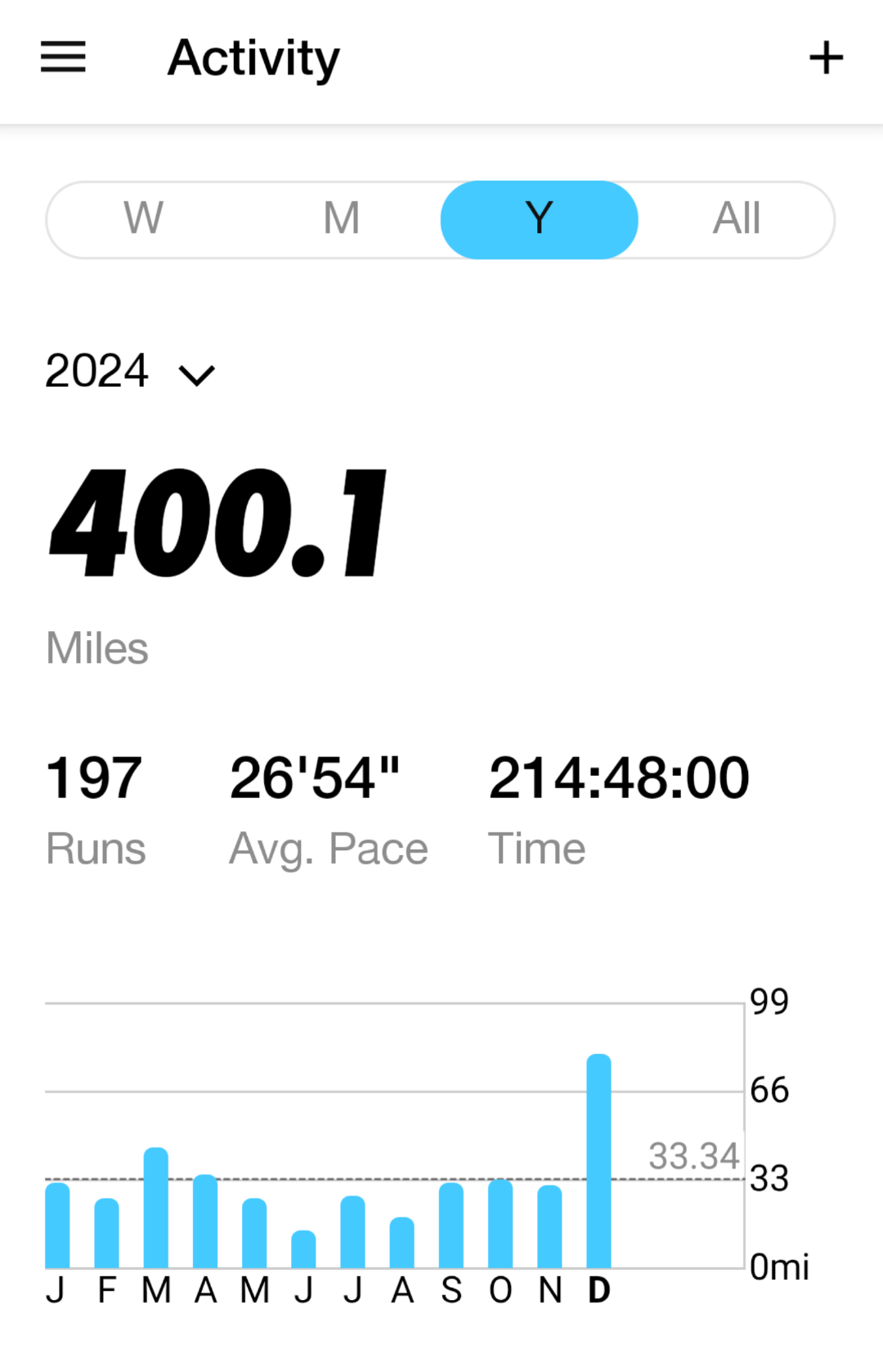Select the yearly Y view
The image size is (883, 1372).
tap(539, 219)
